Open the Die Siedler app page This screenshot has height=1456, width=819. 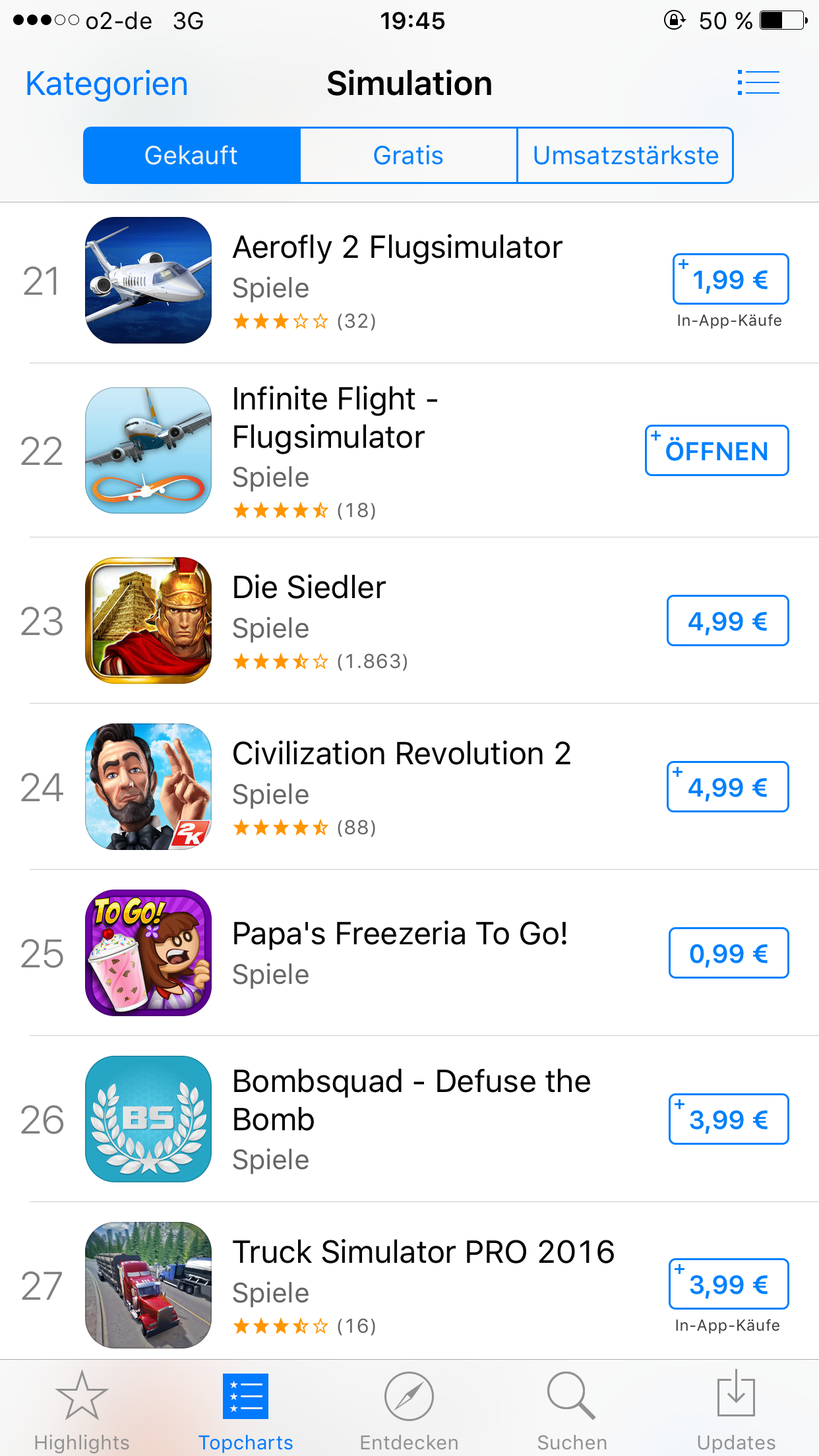point(309,588)
